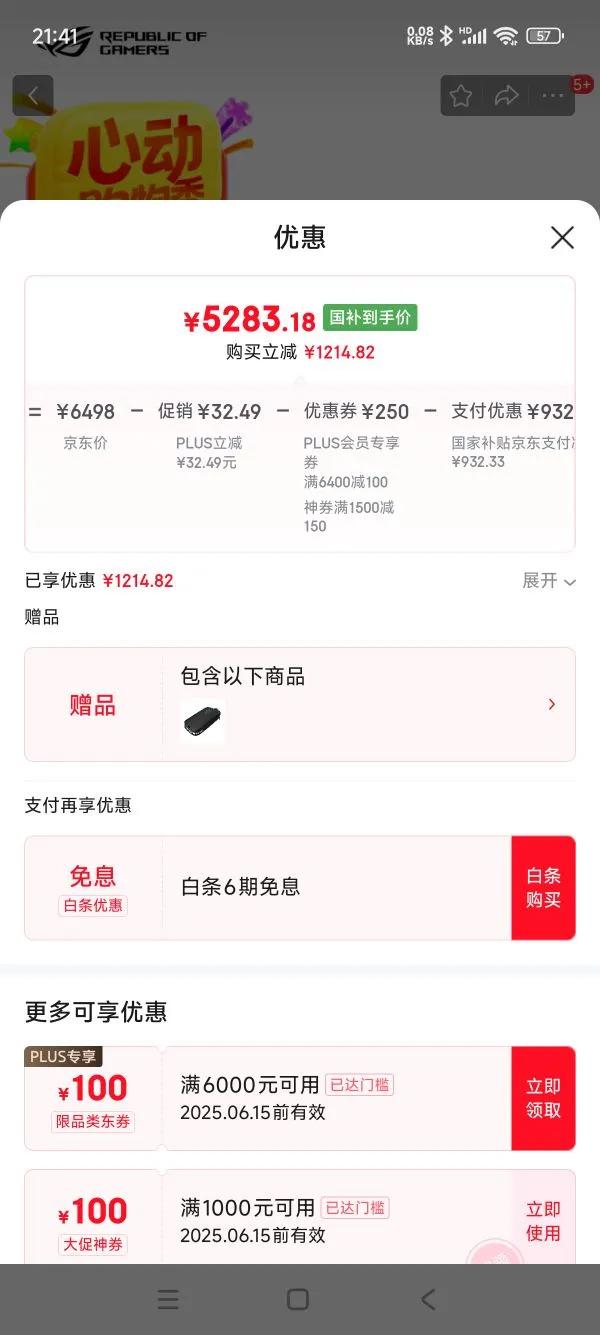The width and height of the screenshot is (600, 1335).
Task: Tap 白条购买 to buy with 6期免息
Action: coord(543,888)
